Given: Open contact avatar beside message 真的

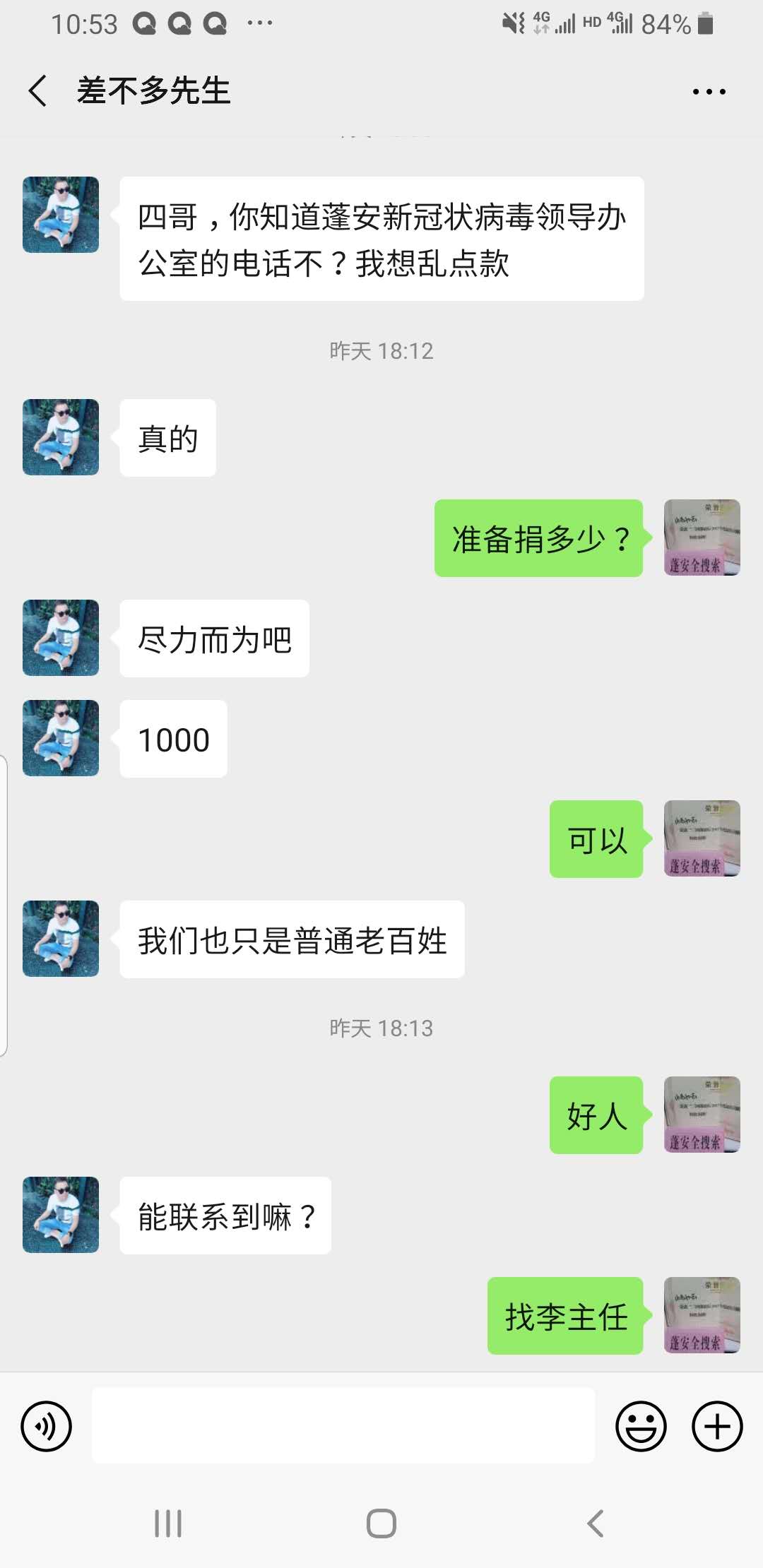Looking at the screenshot, I should 61,437.
